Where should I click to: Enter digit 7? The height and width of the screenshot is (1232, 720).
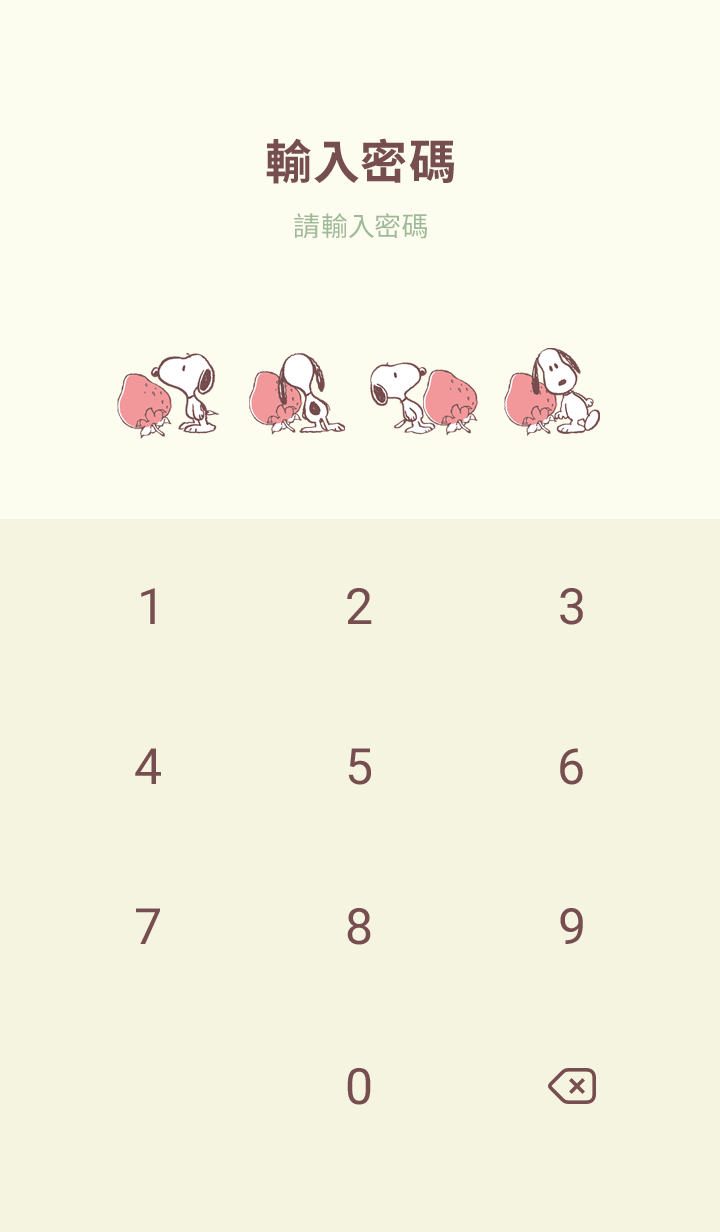point(148,927)
